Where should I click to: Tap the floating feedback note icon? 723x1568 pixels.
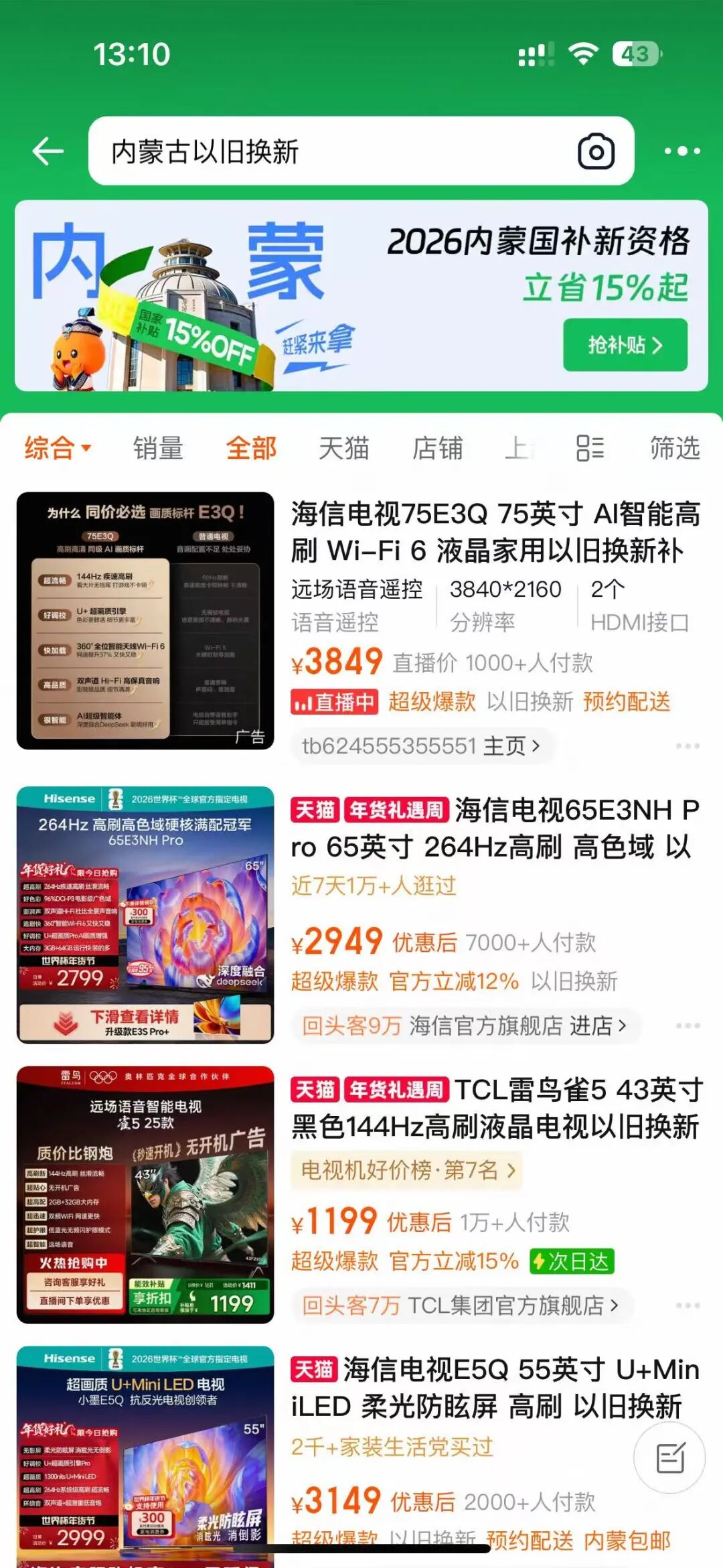click(669, 1458)
